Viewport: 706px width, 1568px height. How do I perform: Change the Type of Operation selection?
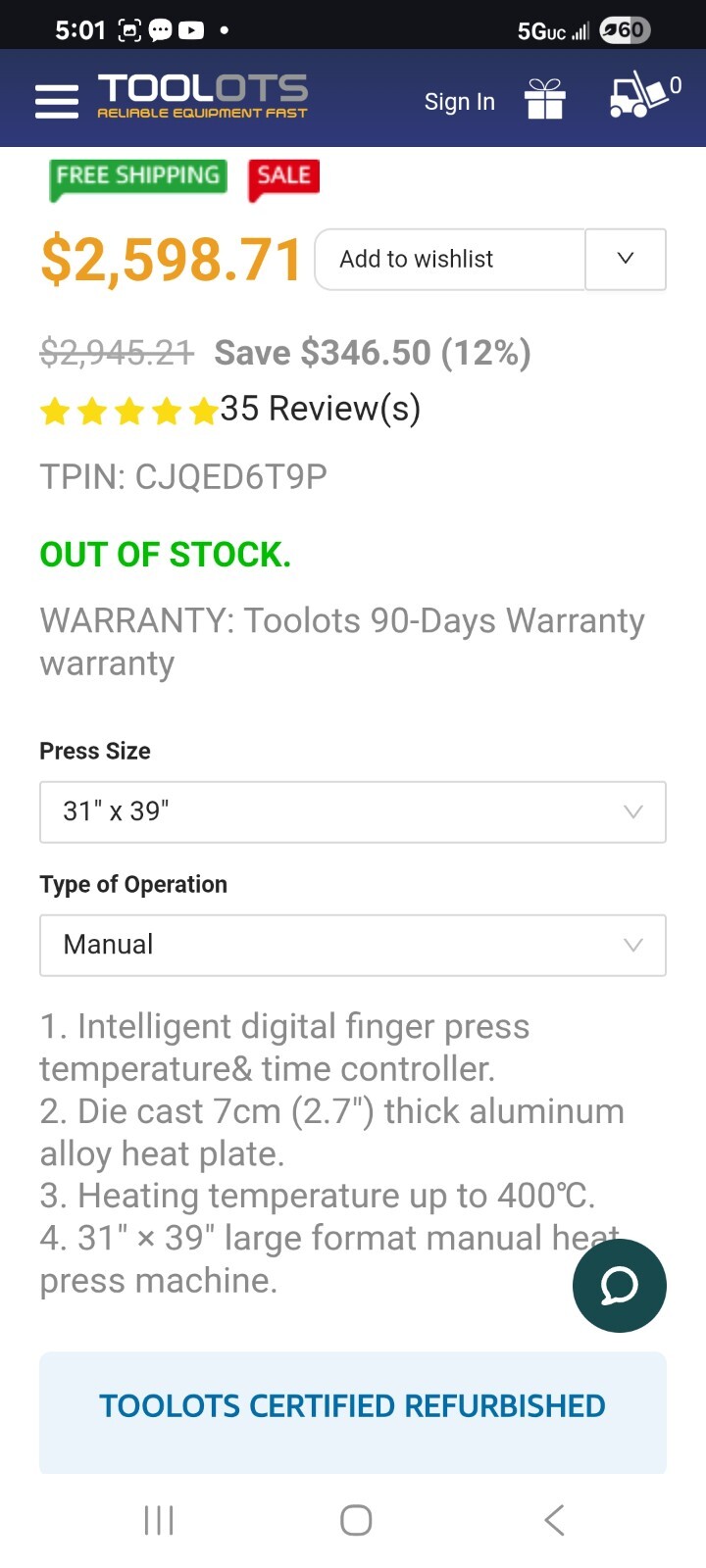click(353, 946)
